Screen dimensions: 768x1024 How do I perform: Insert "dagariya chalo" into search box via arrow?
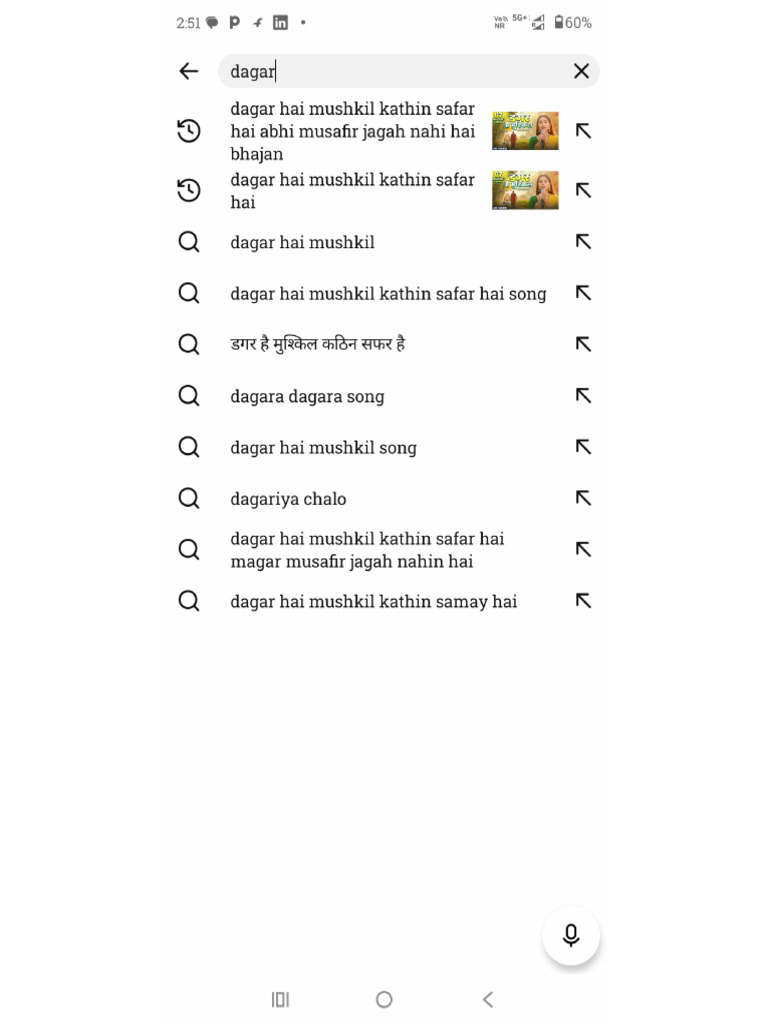click(x=583, y=498)
